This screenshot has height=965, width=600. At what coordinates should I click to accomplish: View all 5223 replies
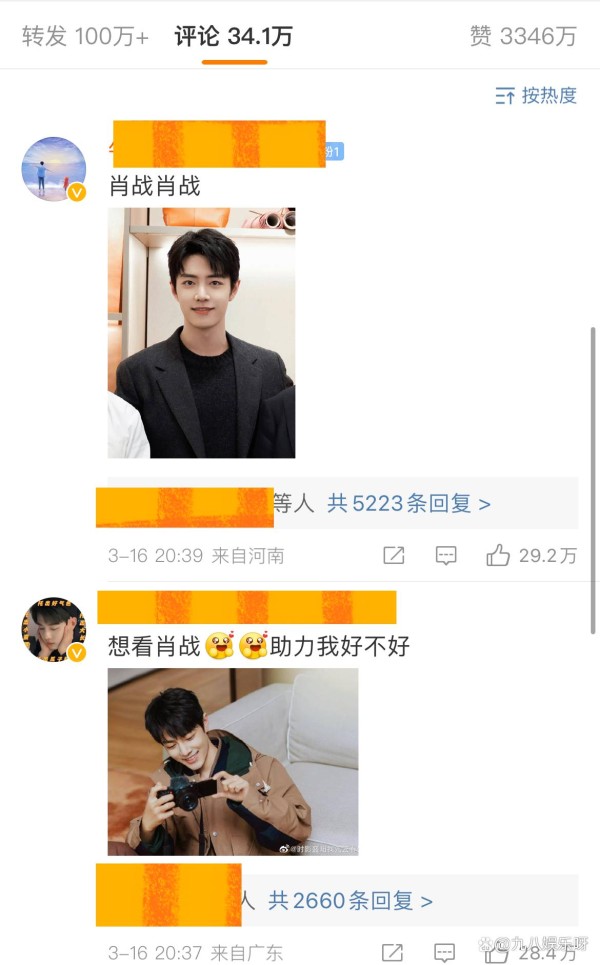tap(409, 504)
